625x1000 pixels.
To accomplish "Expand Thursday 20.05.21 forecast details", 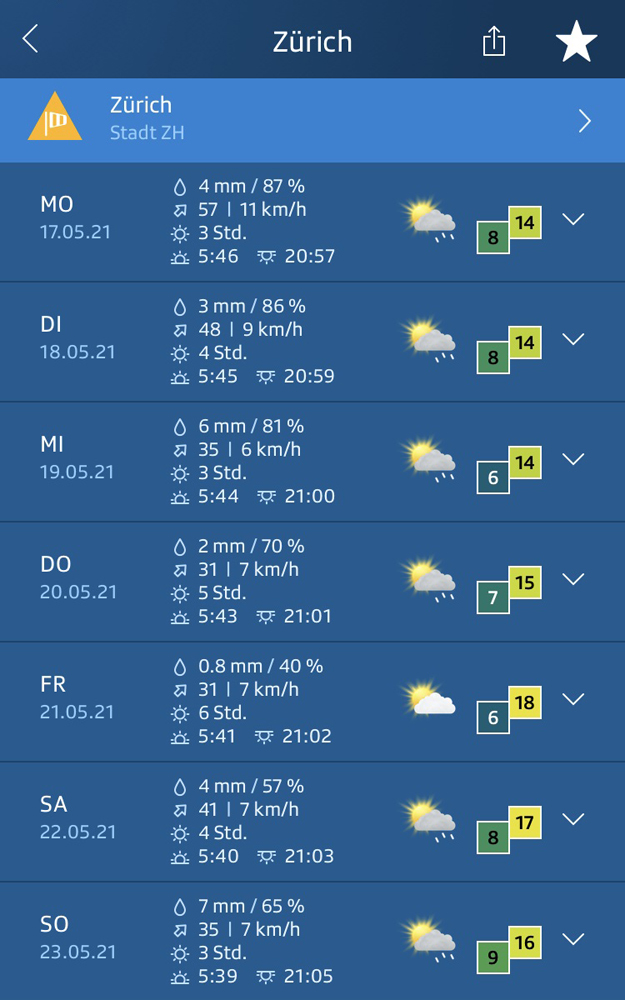I will pos(573,579).
